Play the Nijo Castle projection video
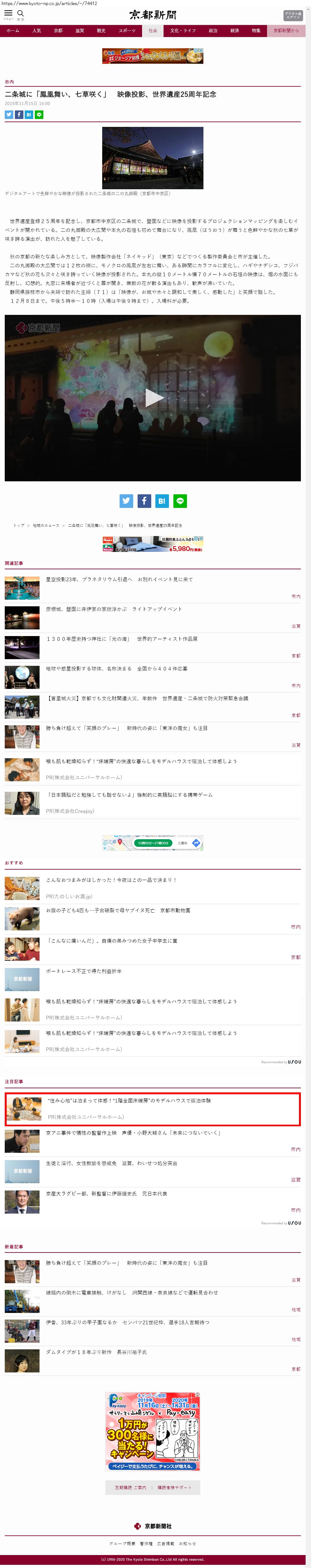The width and height of the screenshot is (311, 1568). pos(153,398)
